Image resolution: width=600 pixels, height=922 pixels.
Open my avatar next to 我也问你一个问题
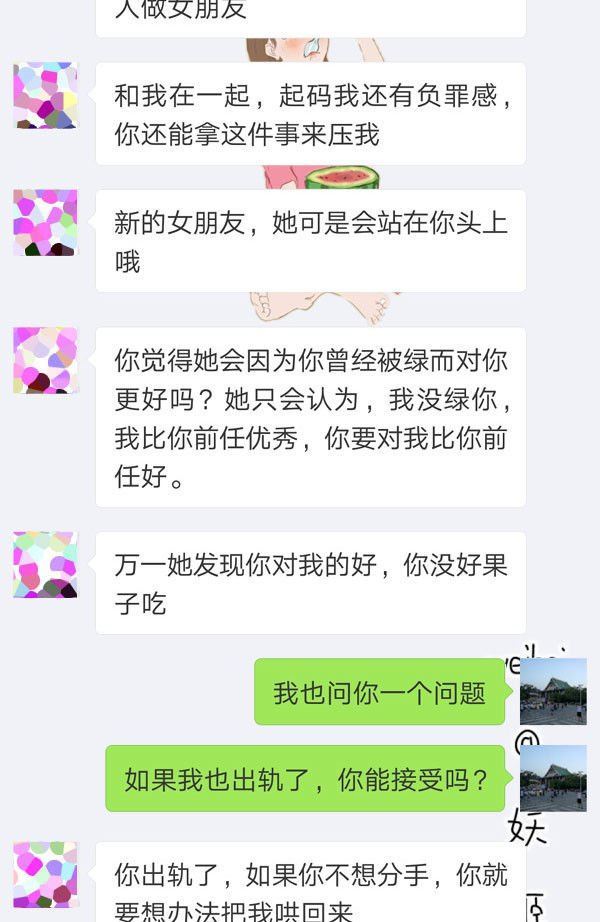(553, 691)
